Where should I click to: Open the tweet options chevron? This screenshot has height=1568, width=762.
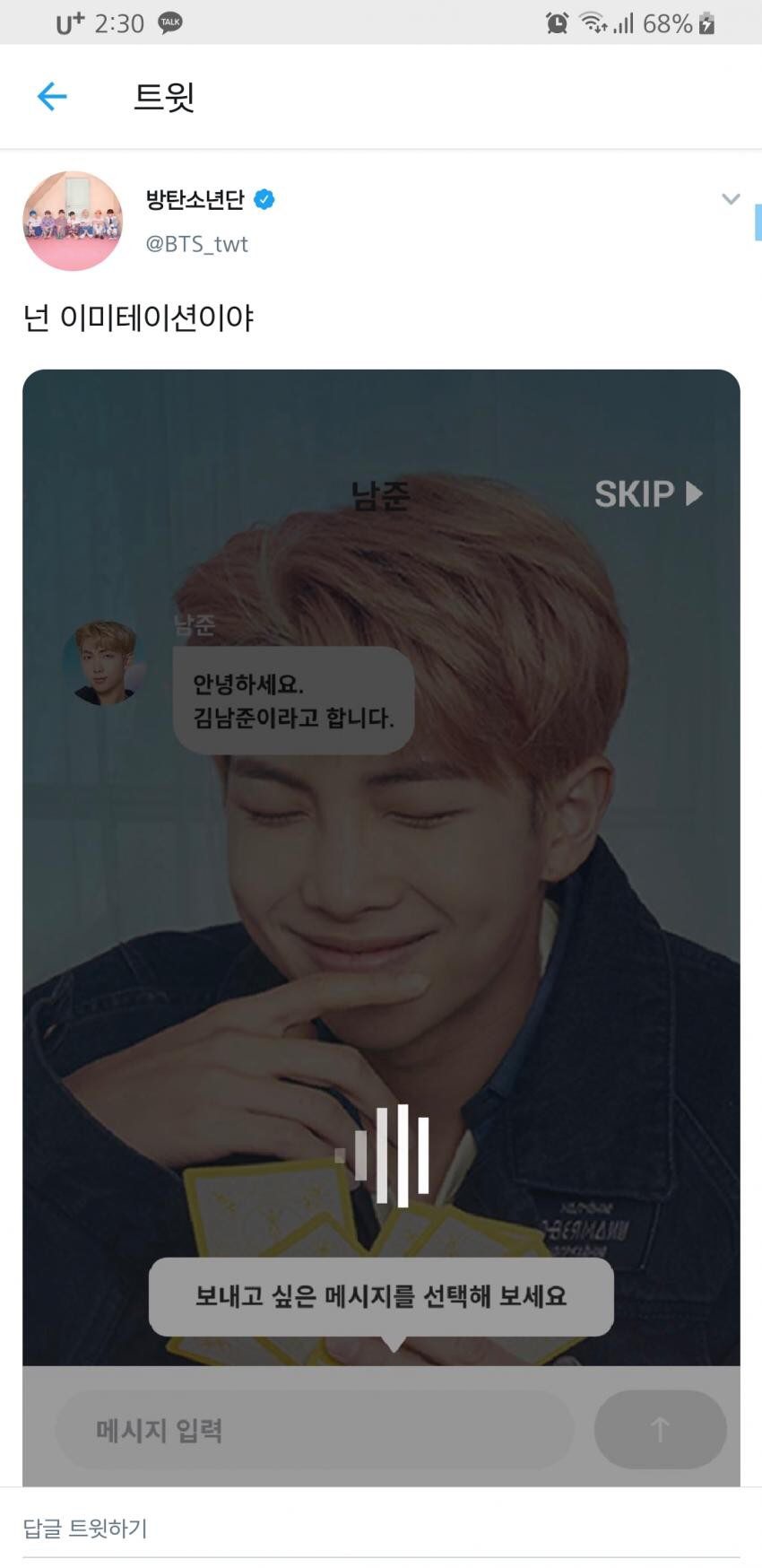point(732,197)
